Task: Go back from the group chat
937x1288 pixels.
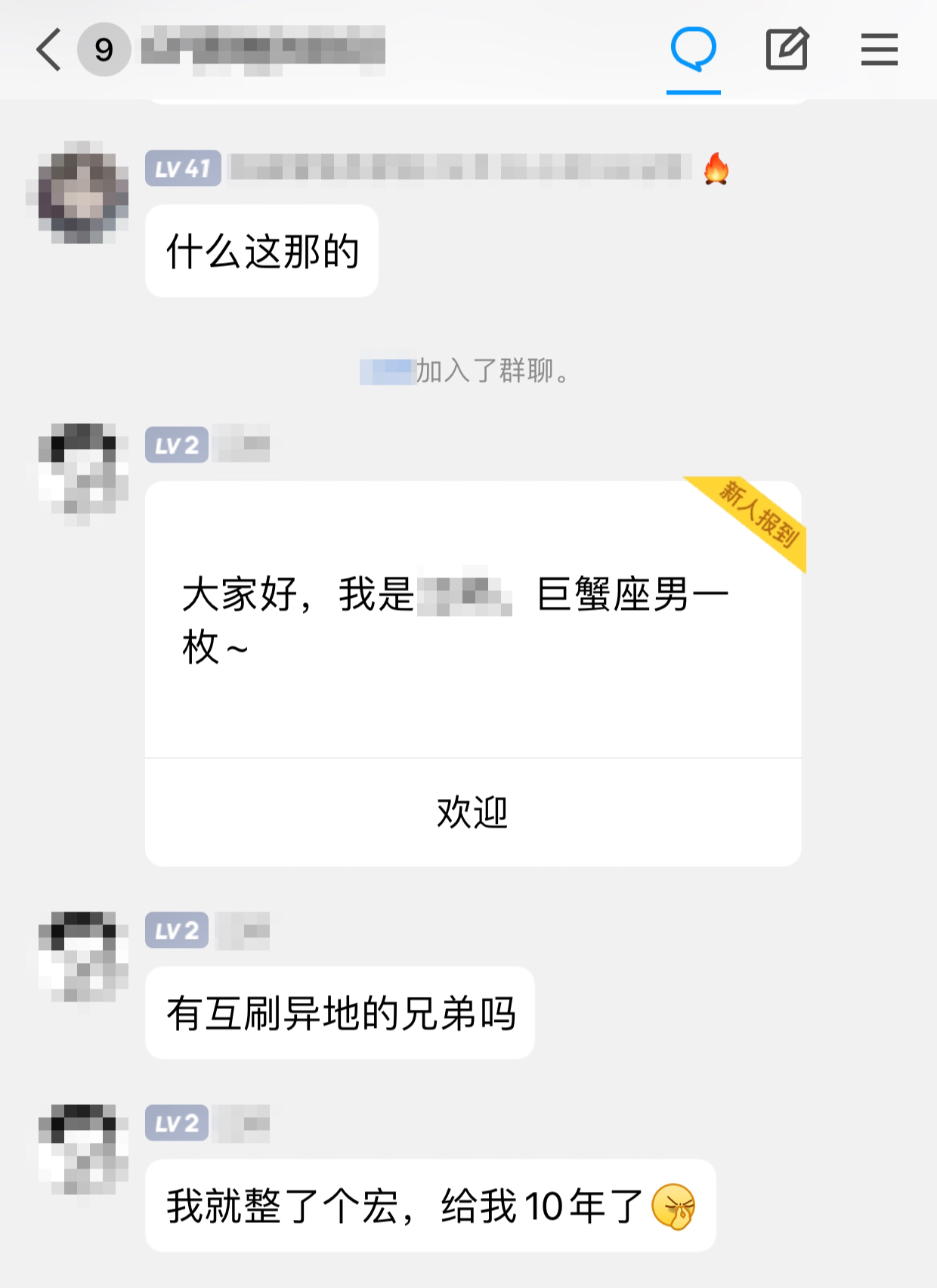Action: [x=49, y=50]
